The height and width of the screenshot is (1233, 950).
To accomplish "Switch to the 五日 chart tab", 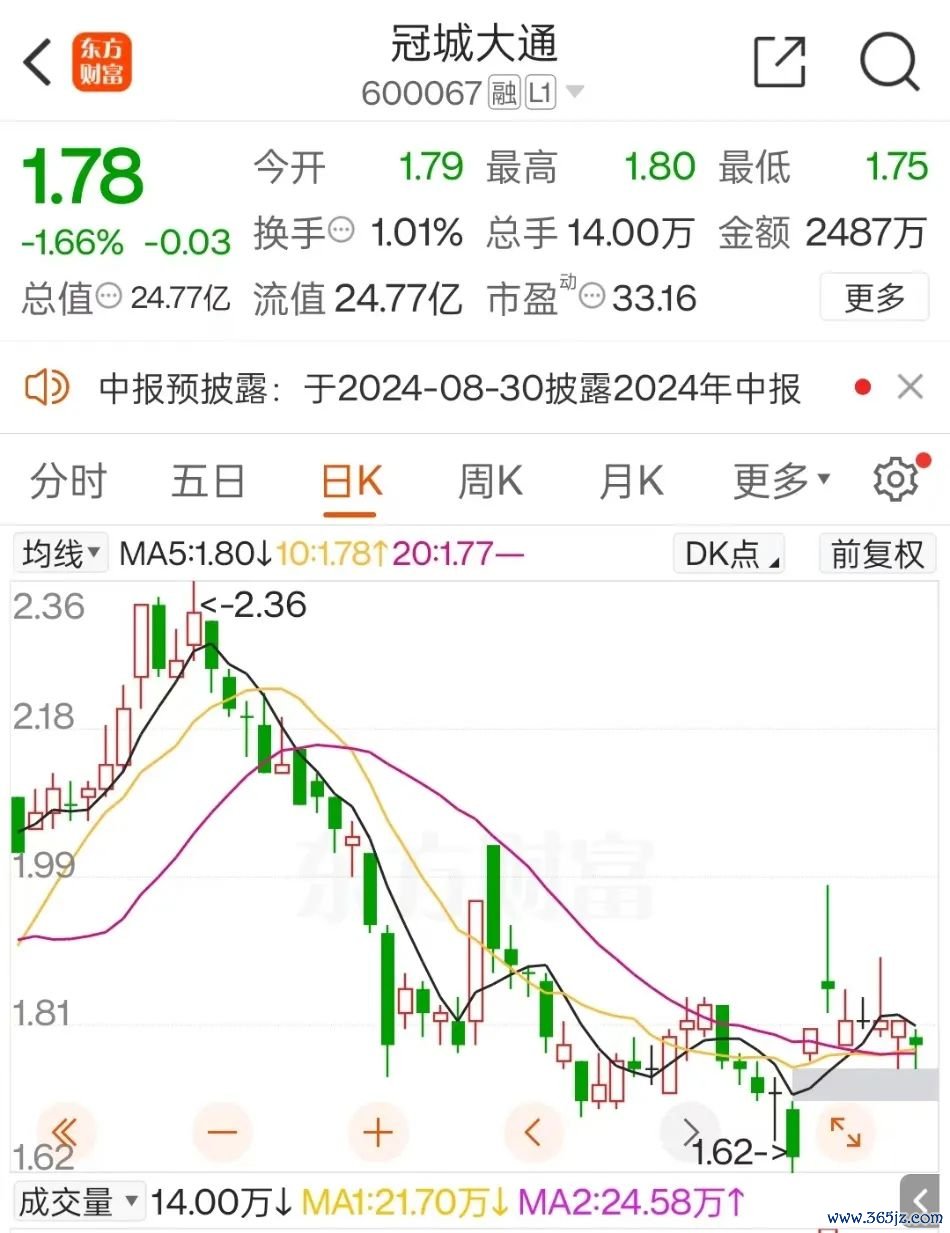I will click(208, 482).
